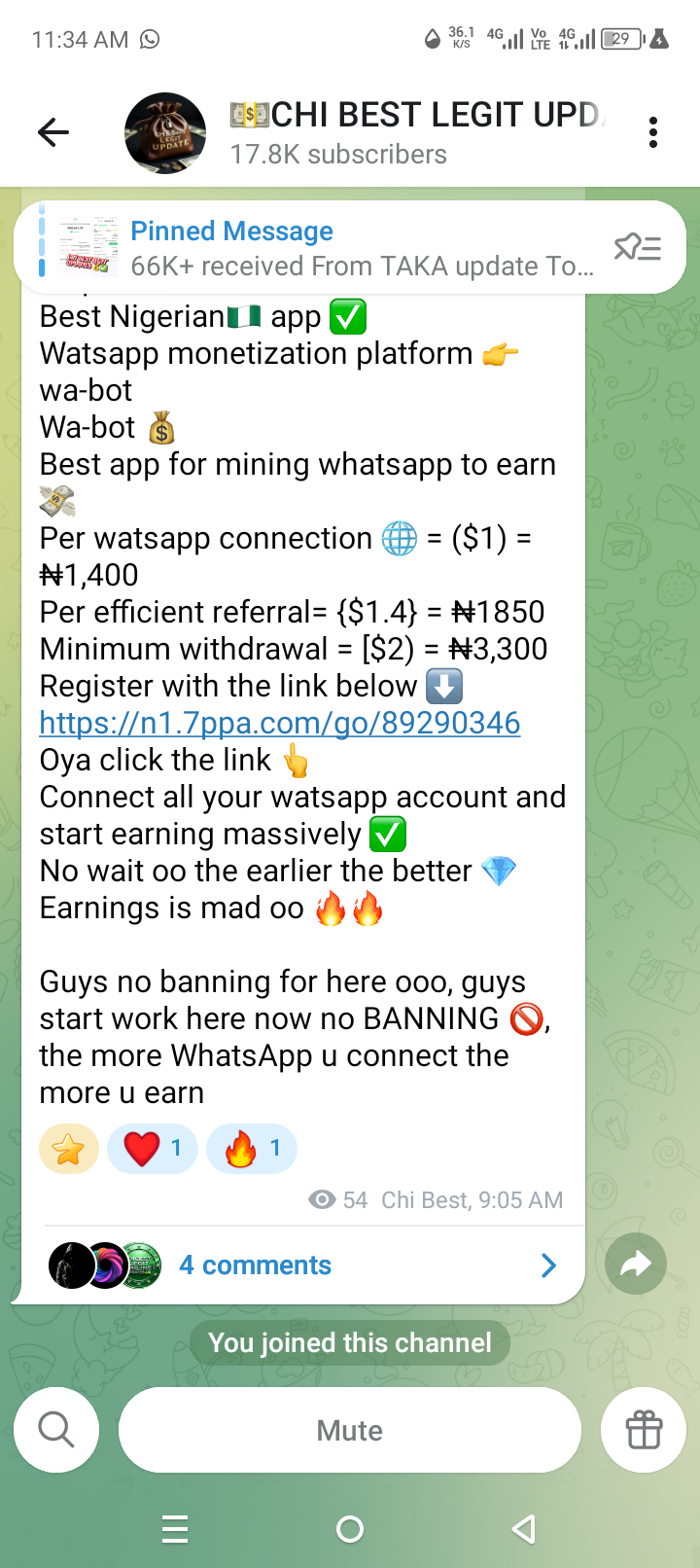Show the pinned messages list icon
The height and width of the screenshot is (1568, 700).
638,248
